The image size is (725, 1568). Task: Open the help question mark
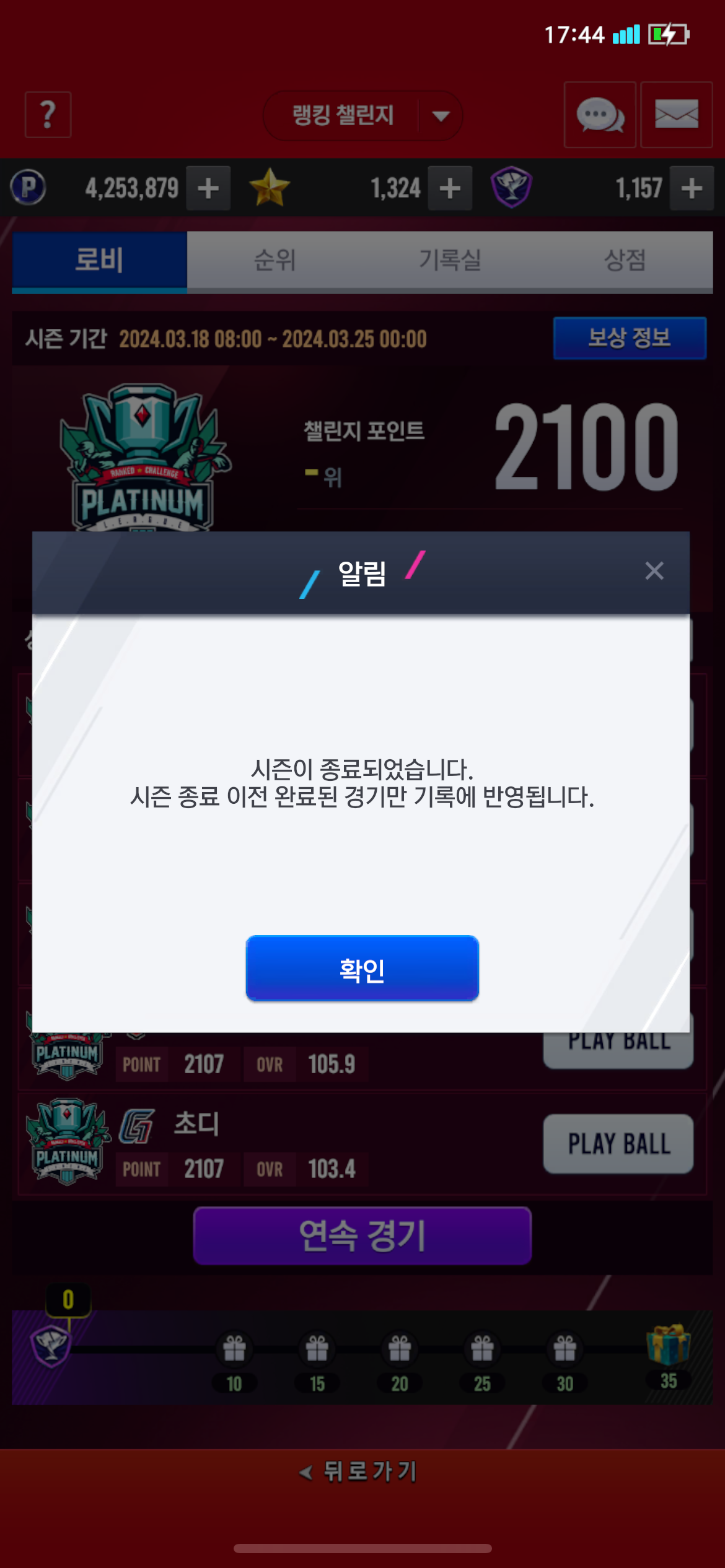[48, 115]
